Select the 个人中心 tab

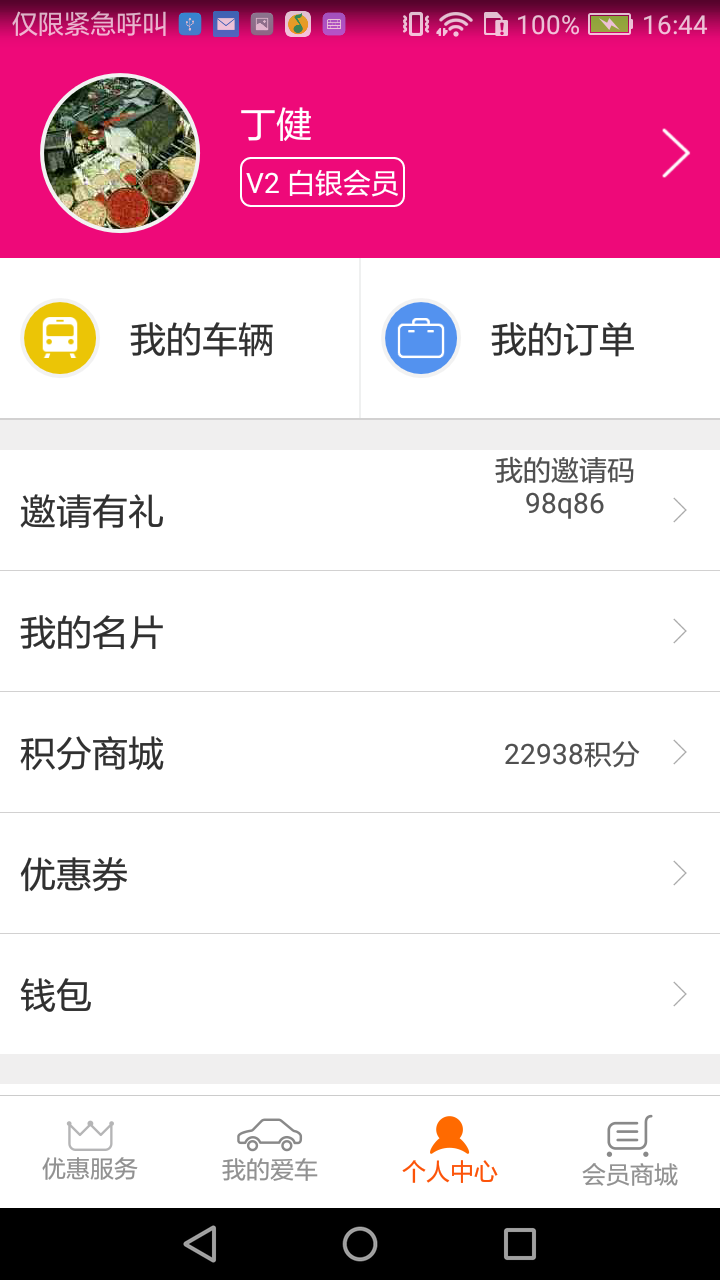[450, 1151]
